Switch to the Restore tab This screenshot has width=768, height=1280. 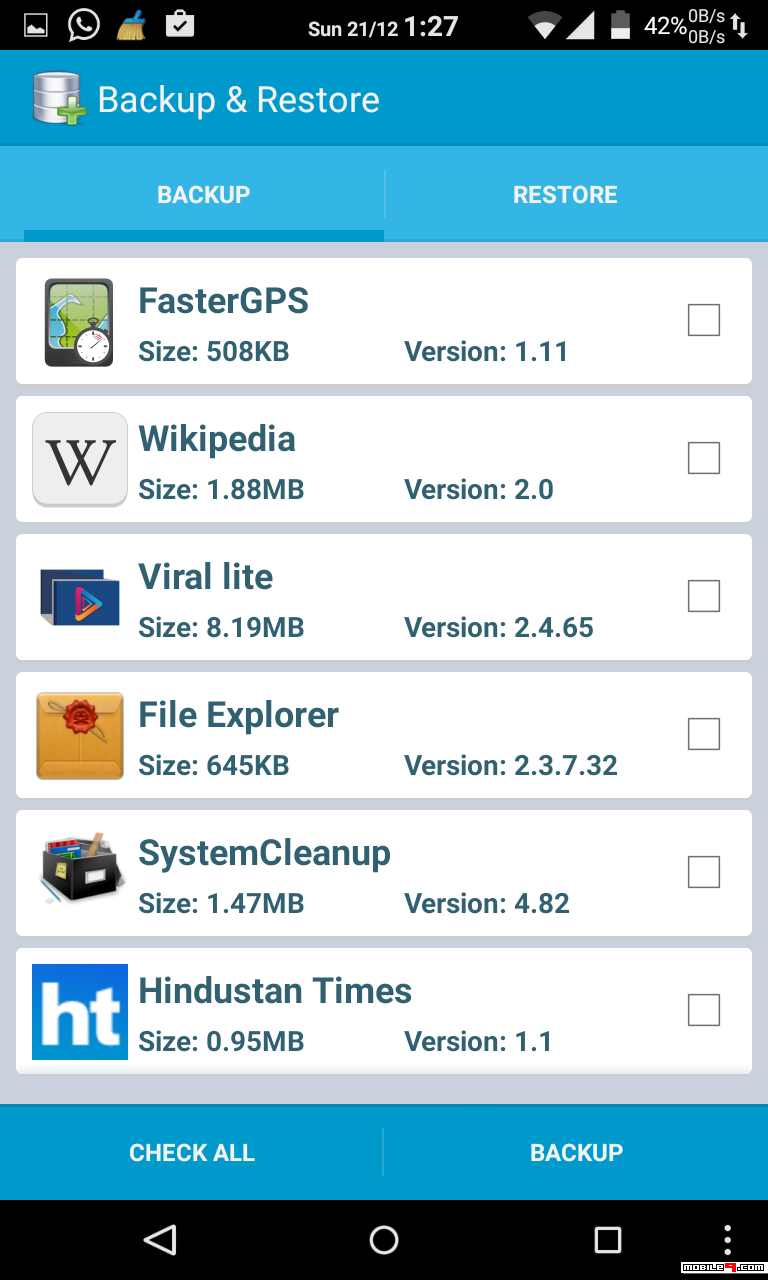point(565,195)
